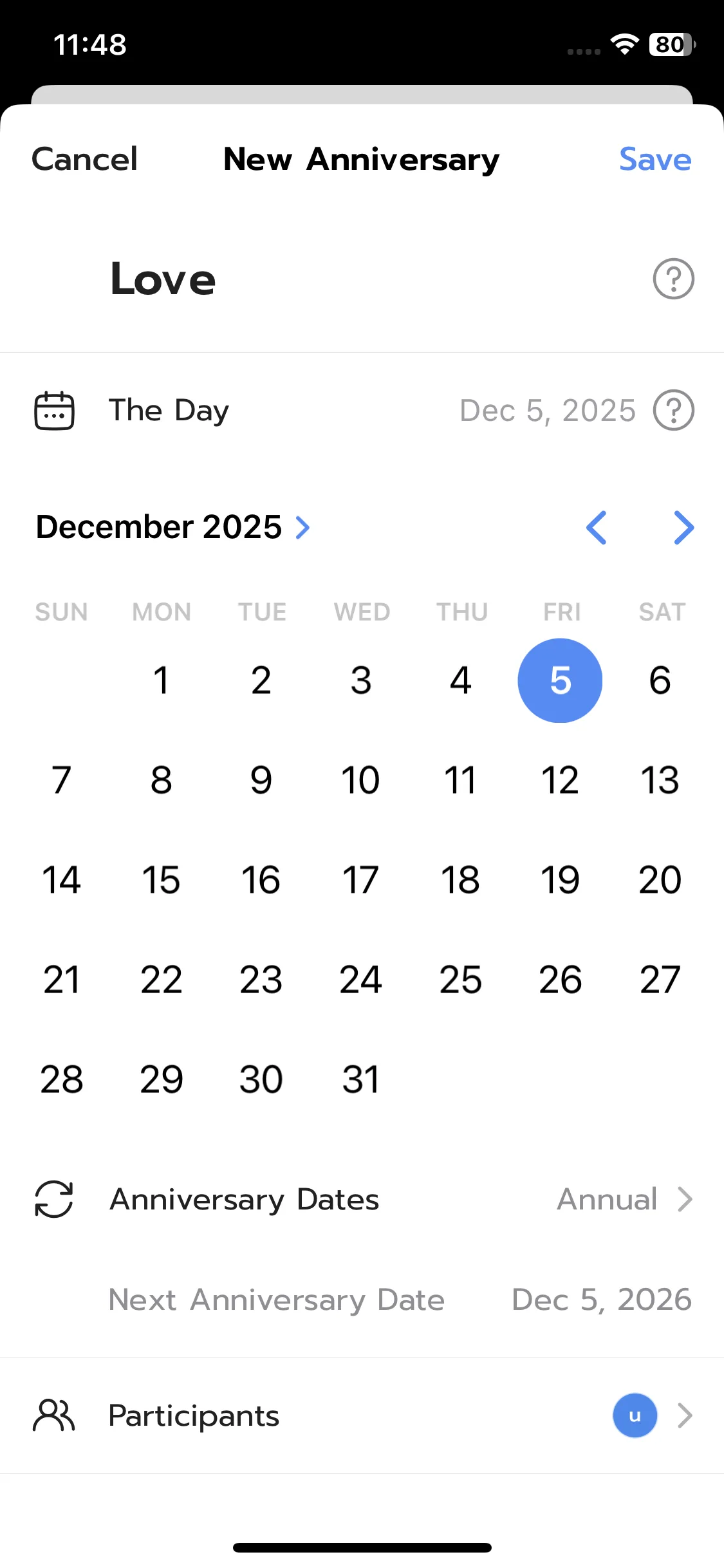The height and width of the screenshot is (1568, 724).
Task: Open help icon beside Dec 5, 2025
Action: [673, 410]
